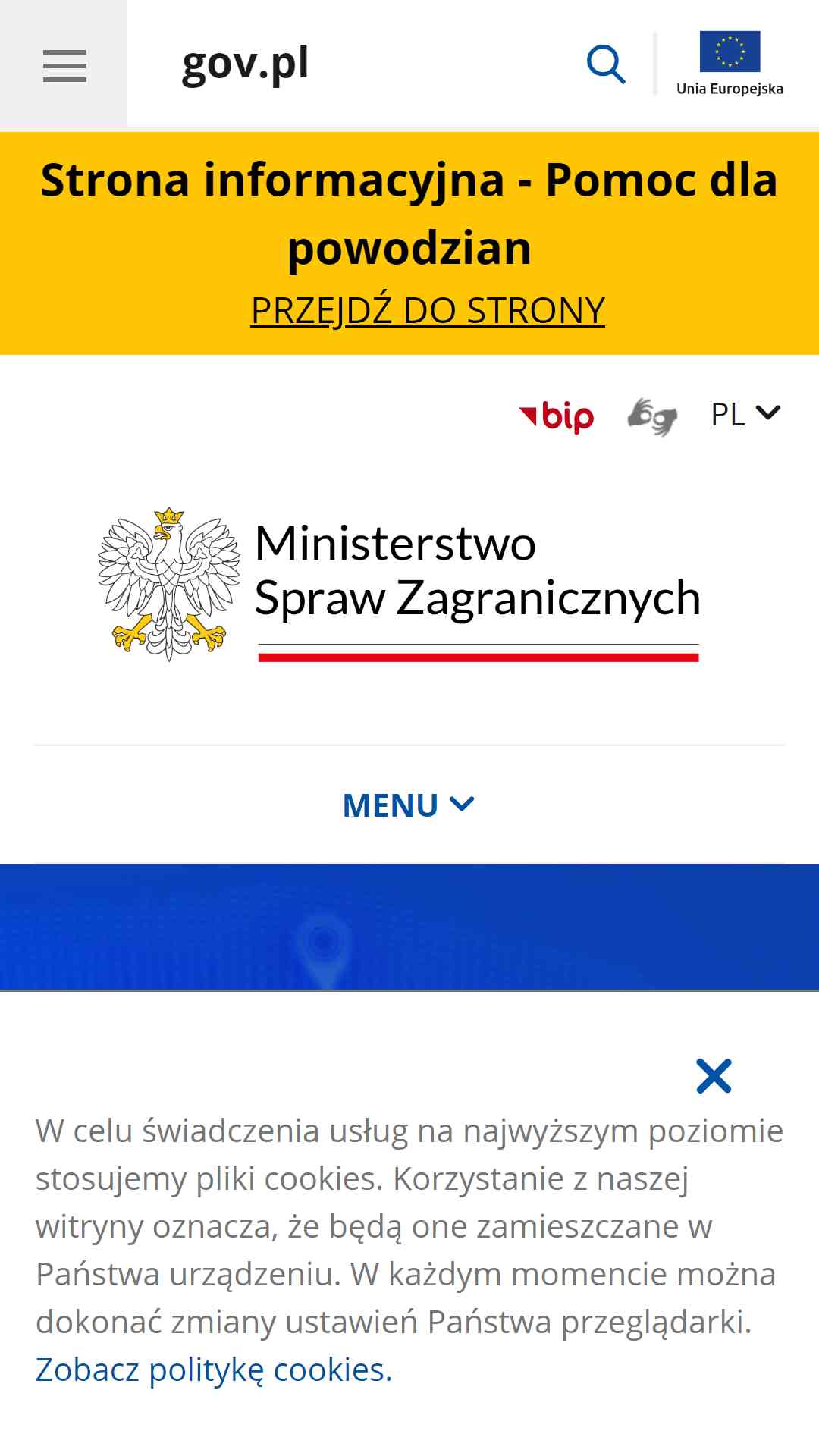Tap the Ministerstwo Spraw Zagranicznych banner
The image size is (819, 1456).
click(x=400, y=585)
